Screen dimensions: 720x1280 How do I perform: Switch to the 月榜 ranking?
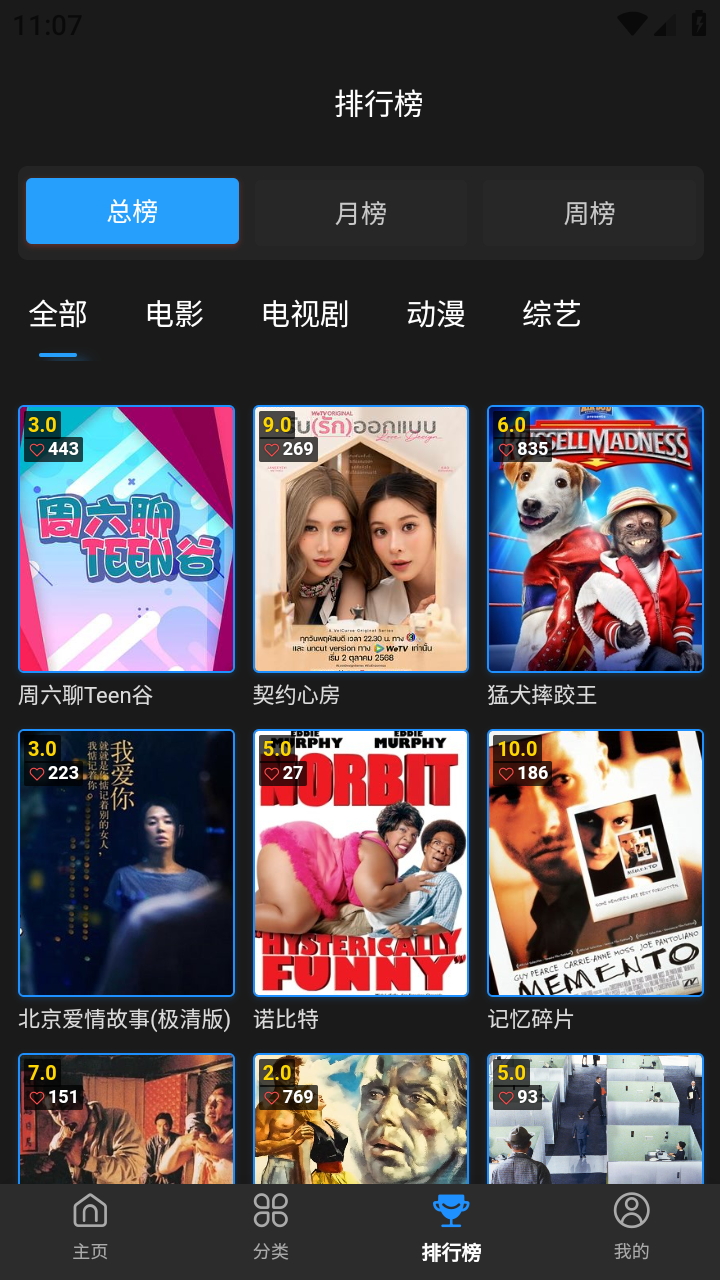pos(360,213)
